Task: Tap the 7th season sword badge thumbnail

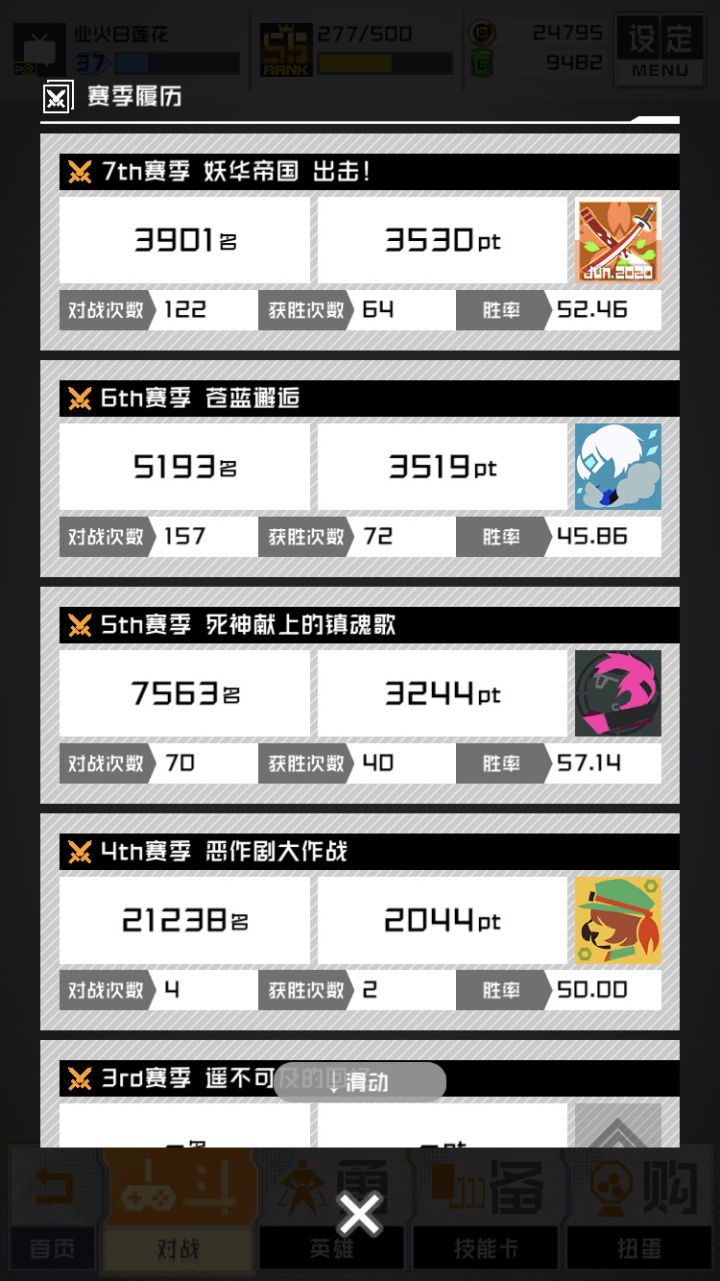Action: [x=617, y=240]
